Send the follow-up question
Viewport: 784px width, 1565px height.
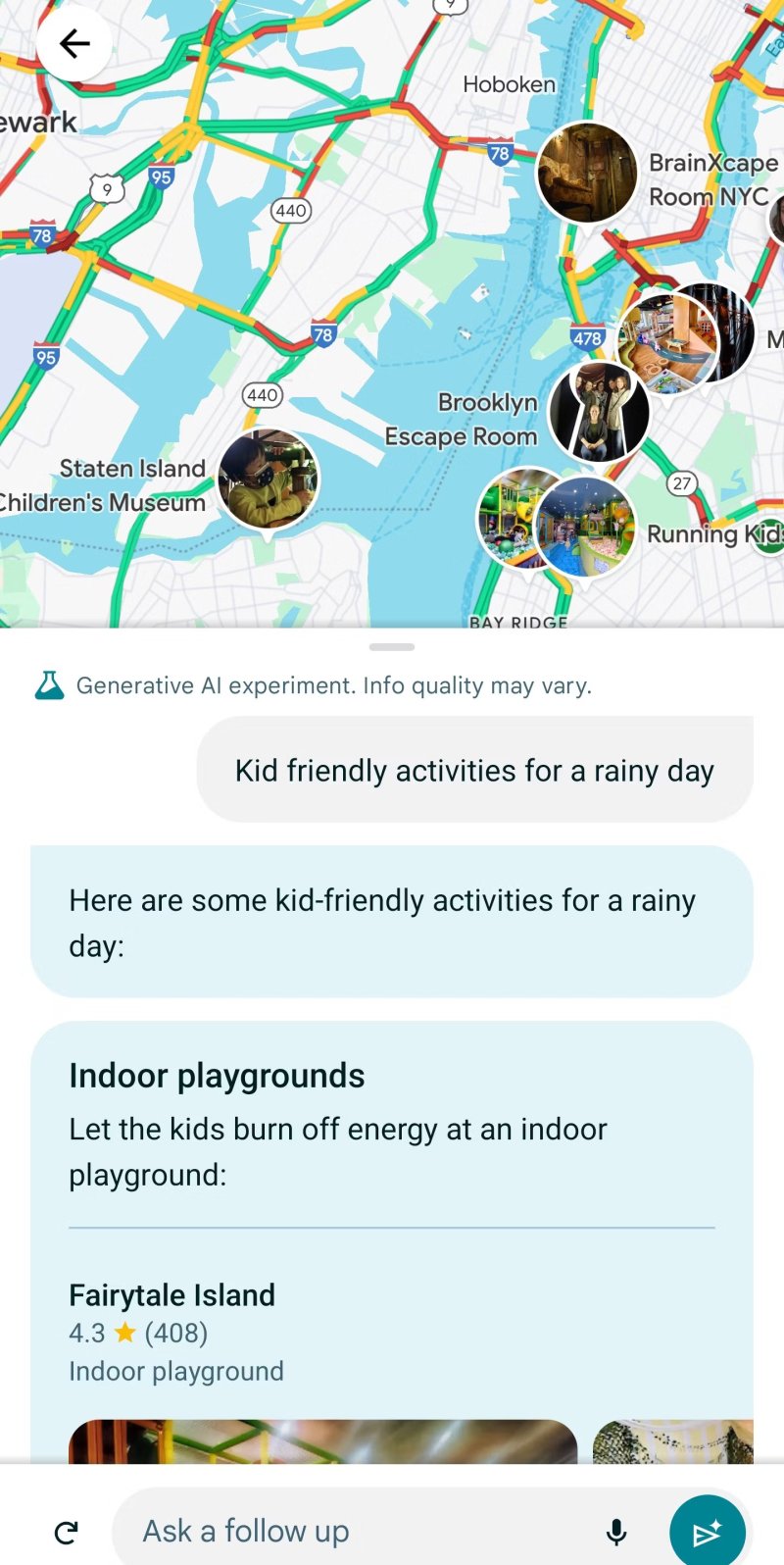pos(707,1531)
